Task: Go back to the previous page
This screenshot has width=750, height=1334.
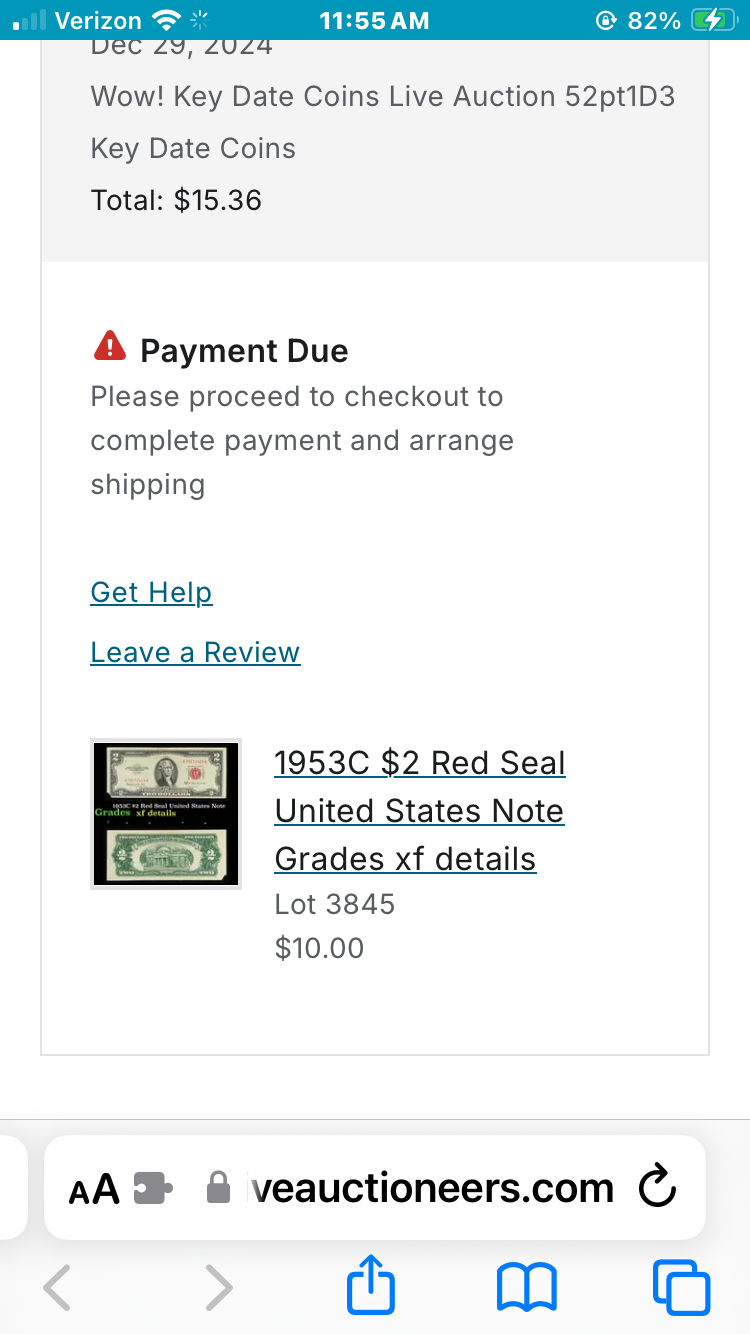Action: pos(58,1287)
